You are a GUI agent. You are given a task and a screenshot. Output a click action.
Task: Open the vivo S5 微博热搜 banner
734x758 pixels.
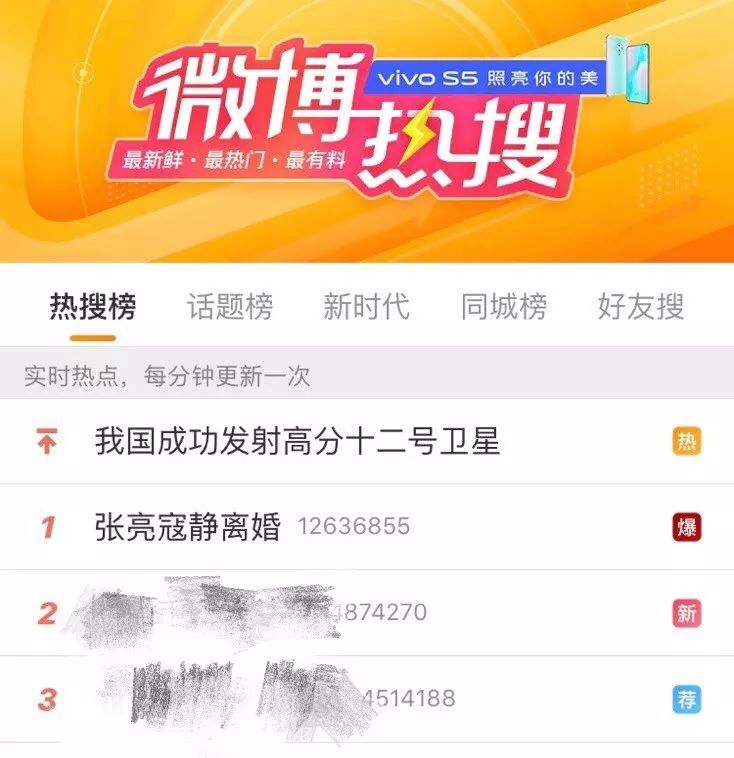coord(367,130)
